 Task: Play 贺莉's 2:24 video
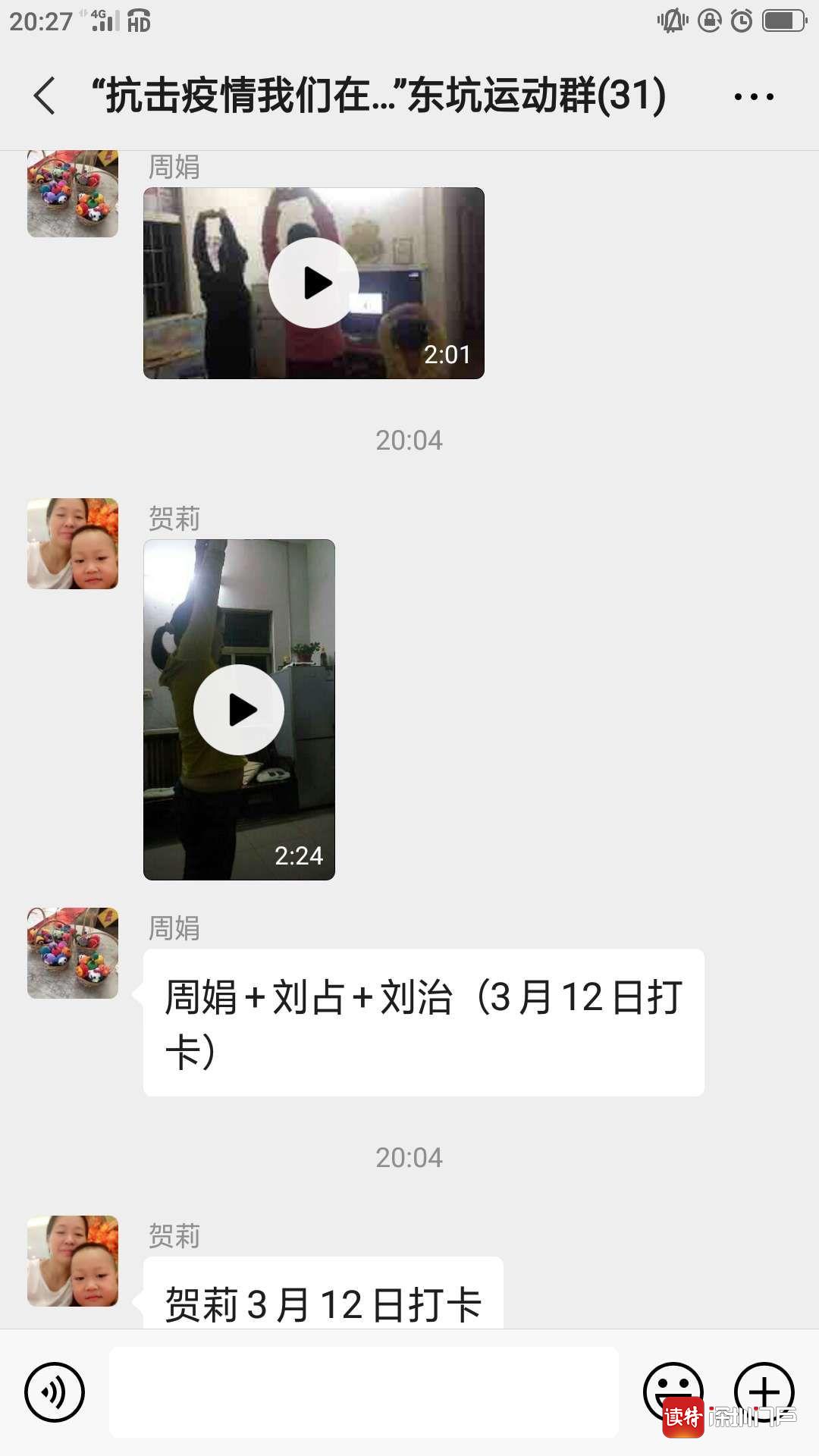(x=239, y=710)
